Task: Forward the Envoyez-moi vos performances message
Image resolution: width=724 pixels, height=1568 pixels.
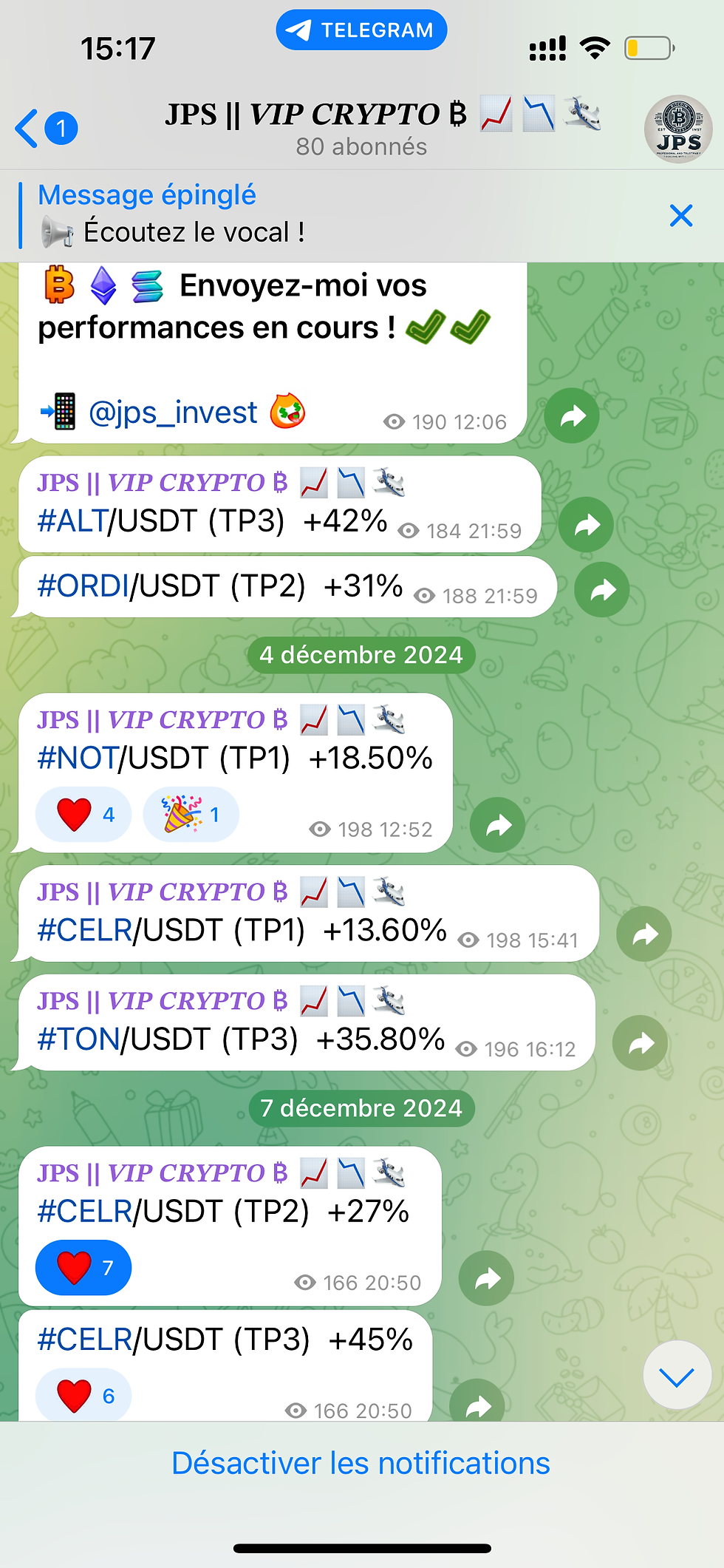Action: click(x=571, y=416)
